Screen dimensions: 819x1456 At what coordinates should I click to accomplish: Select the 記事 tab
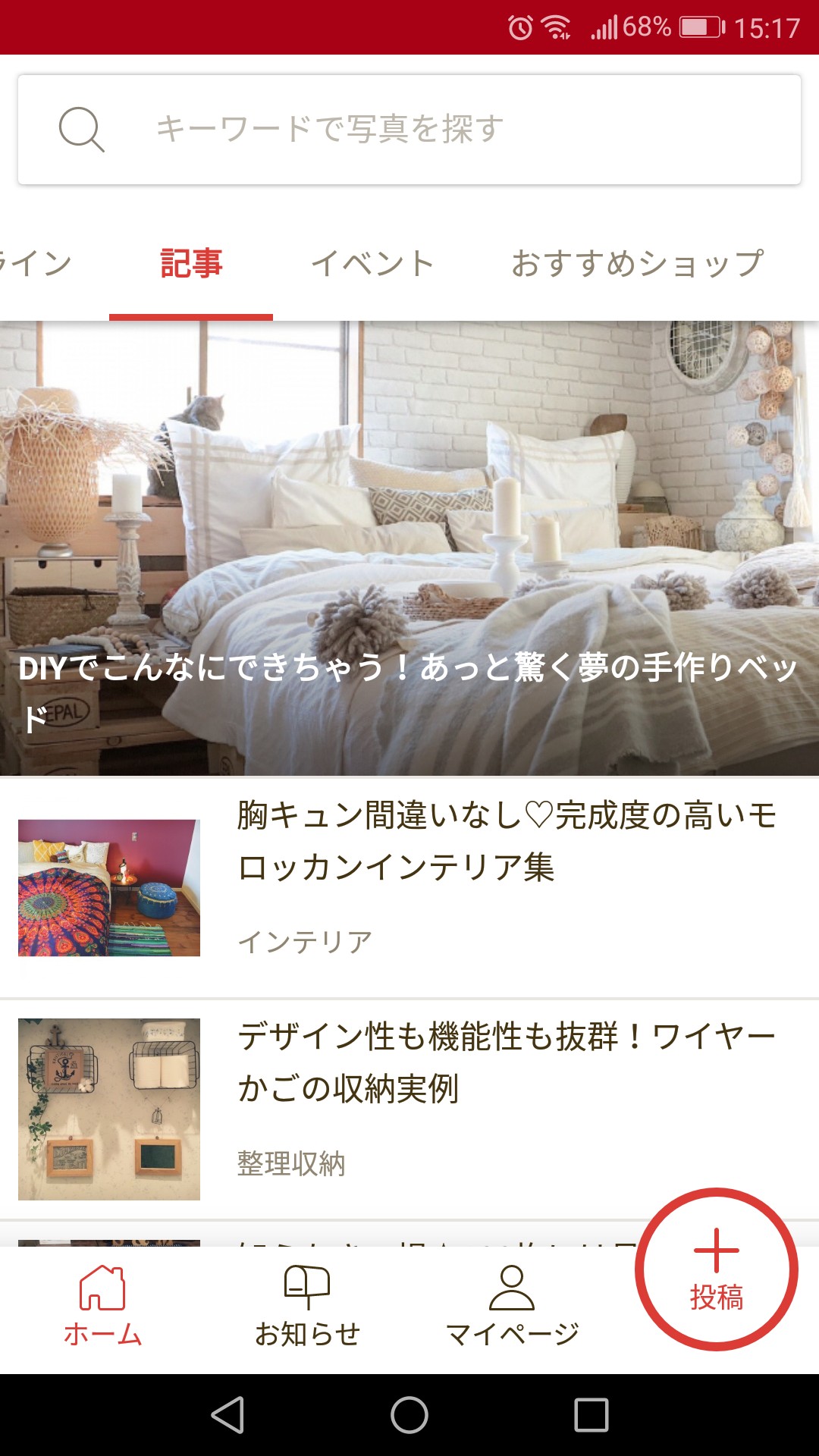pos(191,264)
